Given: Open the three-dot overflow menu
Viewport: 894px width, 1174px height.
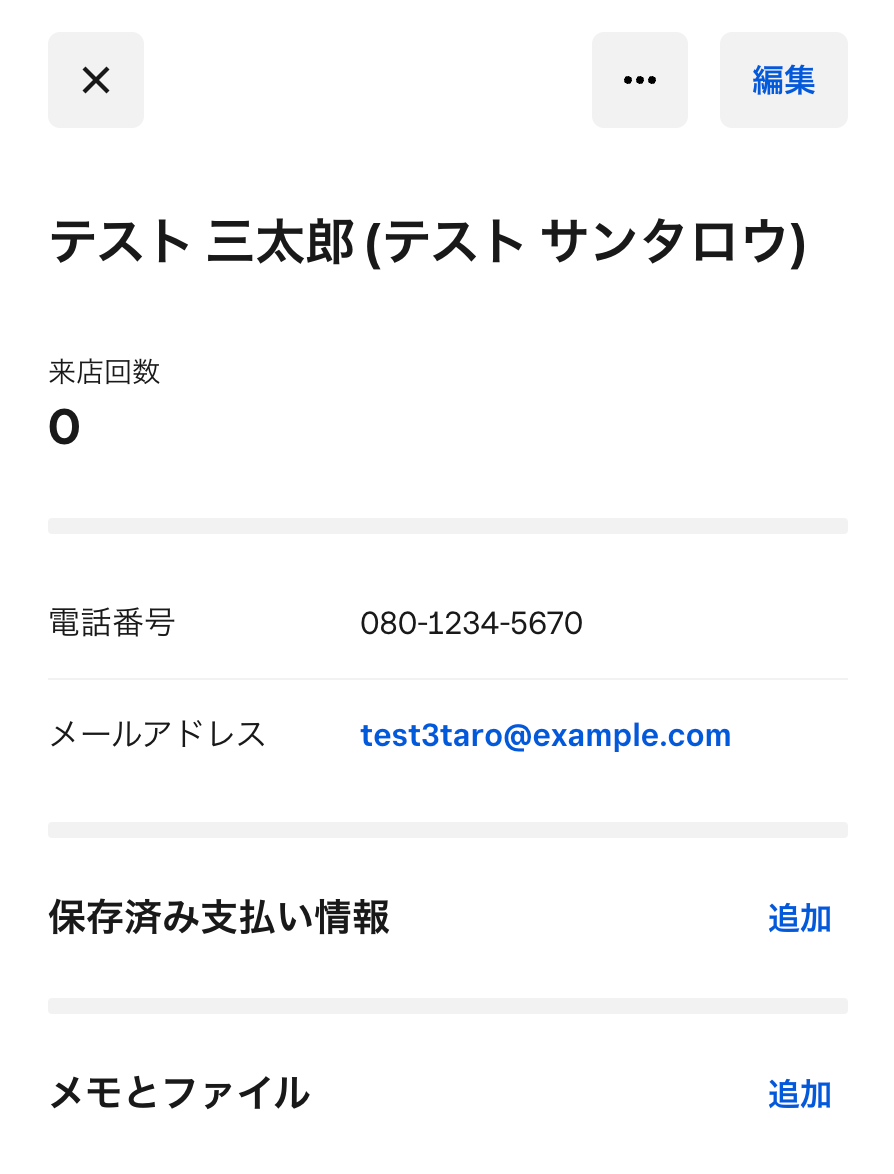Looking at the screenshot, I should (640, 80).
